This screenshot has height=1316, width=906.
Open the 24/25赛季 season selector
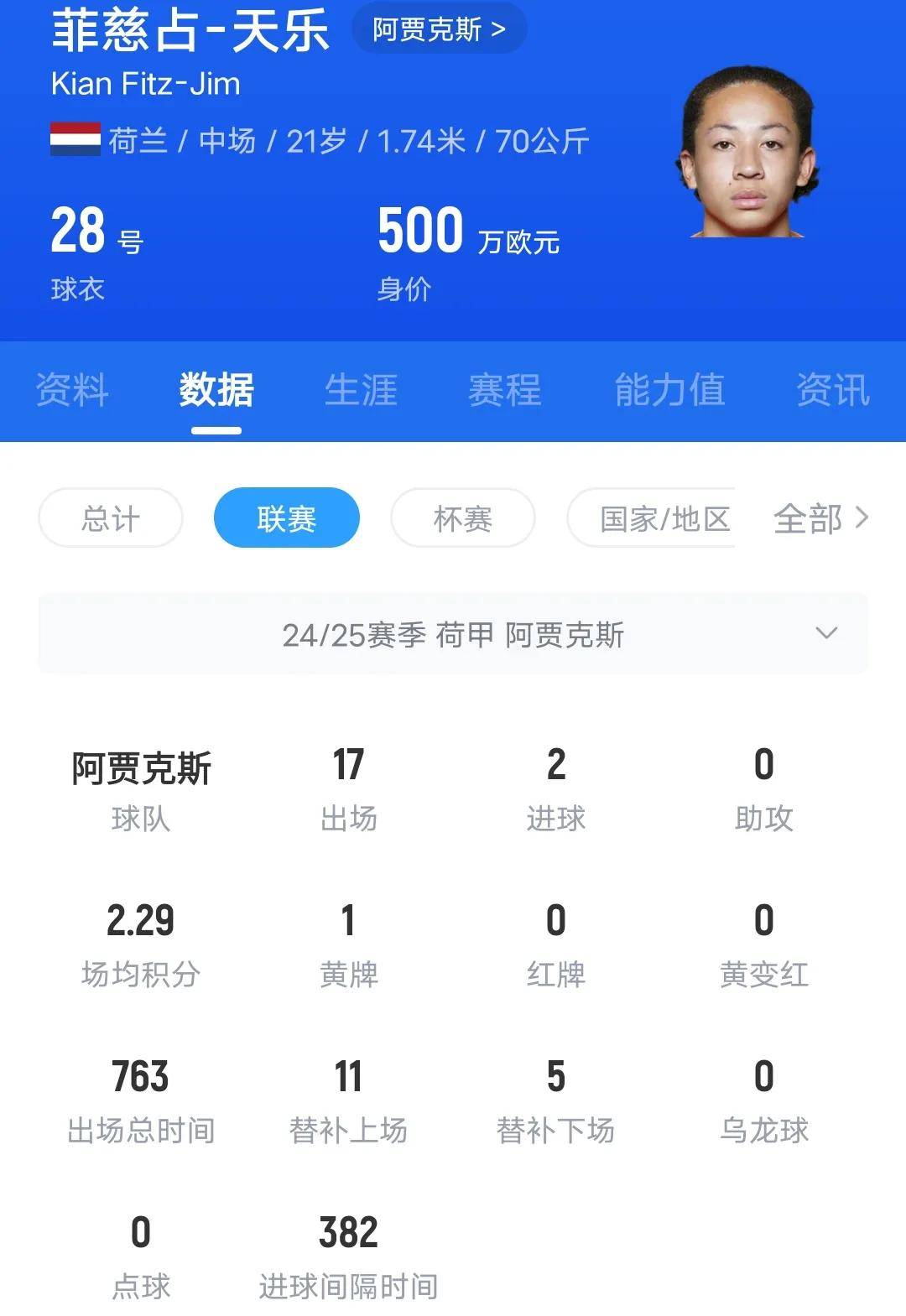click(x=453, y=635)
